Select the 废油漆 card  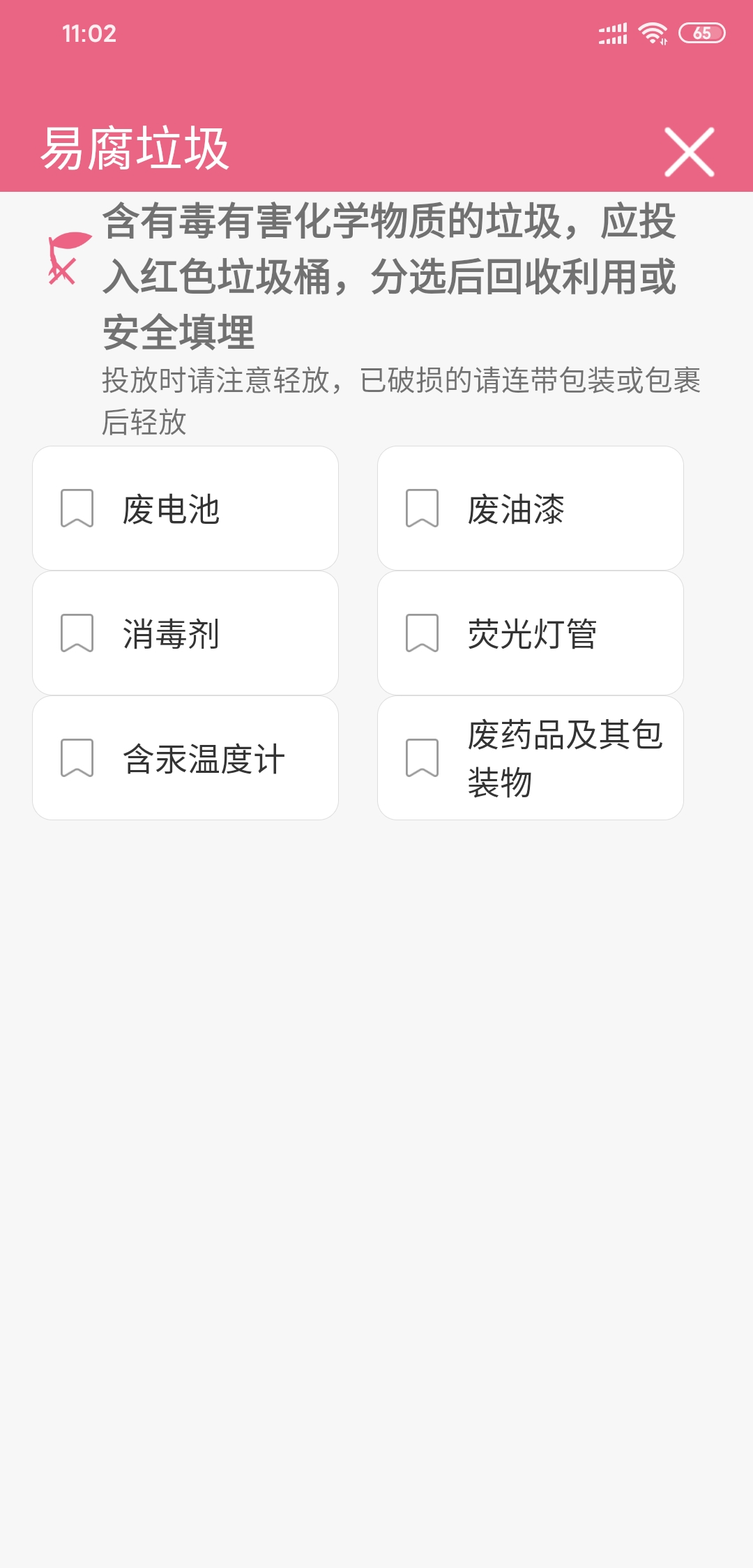coord(530,508)
